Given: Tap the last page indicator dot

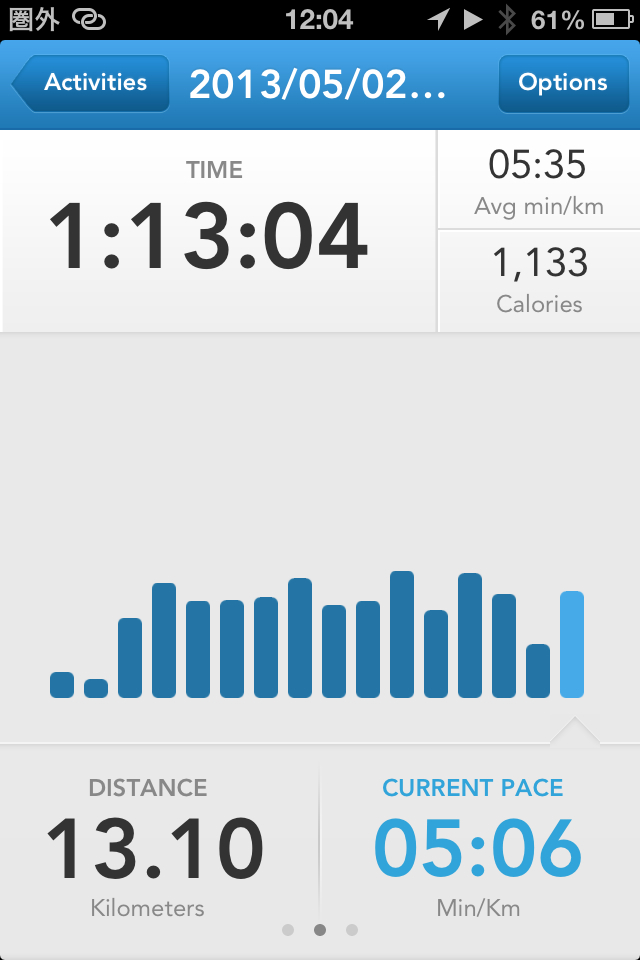Looking at the screenshot, I should pyautogui.click(x=352, y=930).
